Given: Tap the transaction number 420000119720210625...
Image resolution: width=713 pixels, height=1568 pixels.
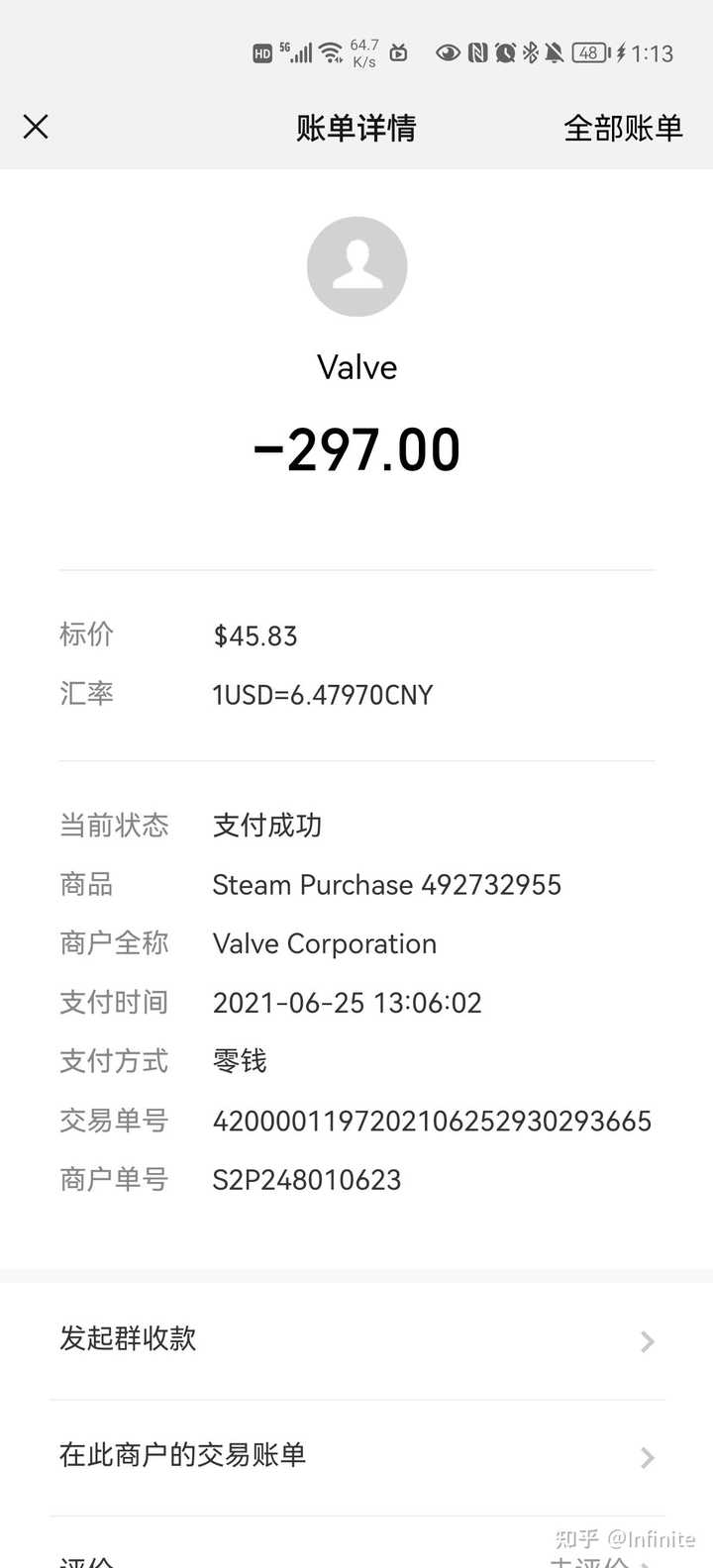Looking at the screenshot, I should pyautogui.click(x=432, y=1121).
